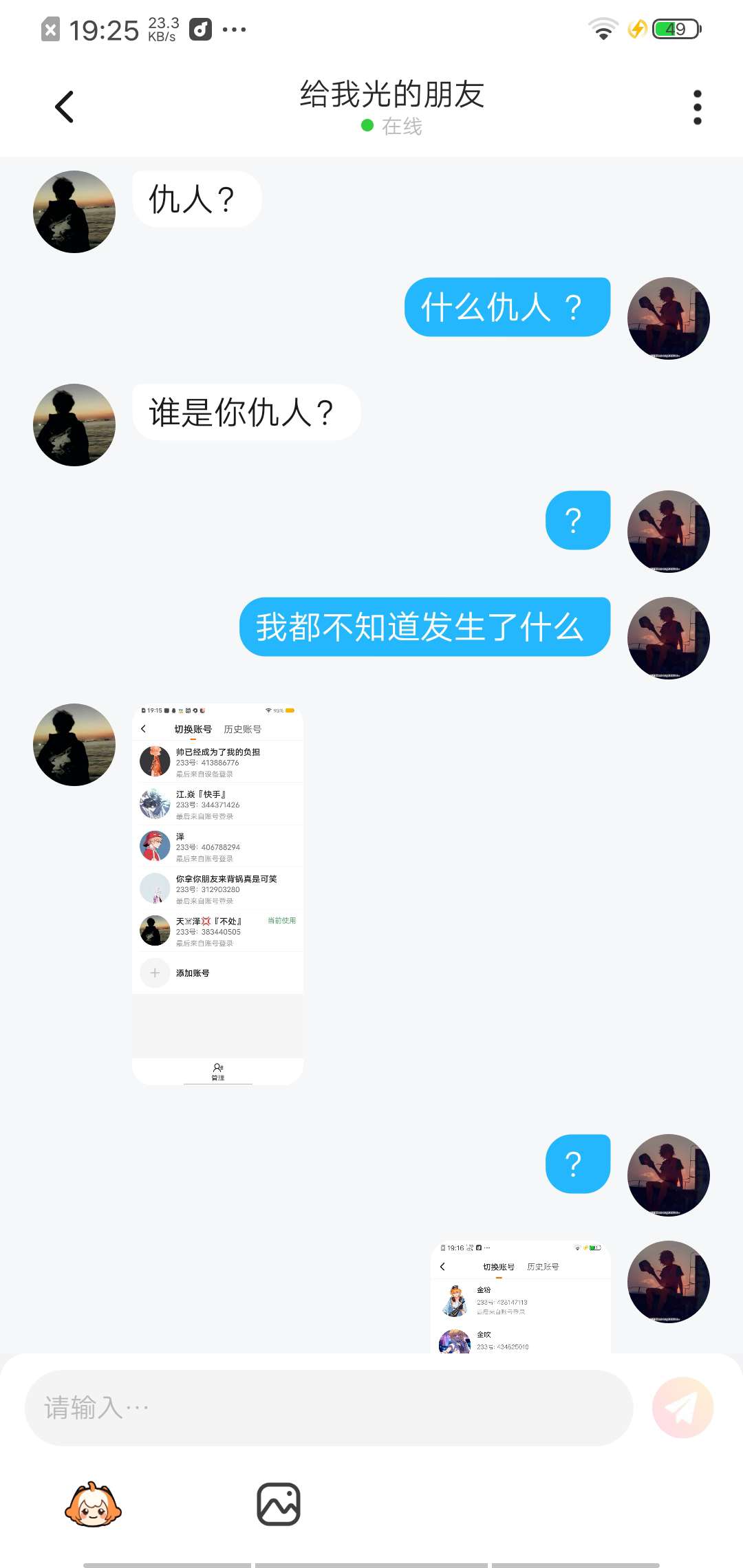Open friend's avatar beside 仇人？ message
Image resolution: width=743 pixels, height=1568 pixels.
pyautogui.click(x=74, y=212)
